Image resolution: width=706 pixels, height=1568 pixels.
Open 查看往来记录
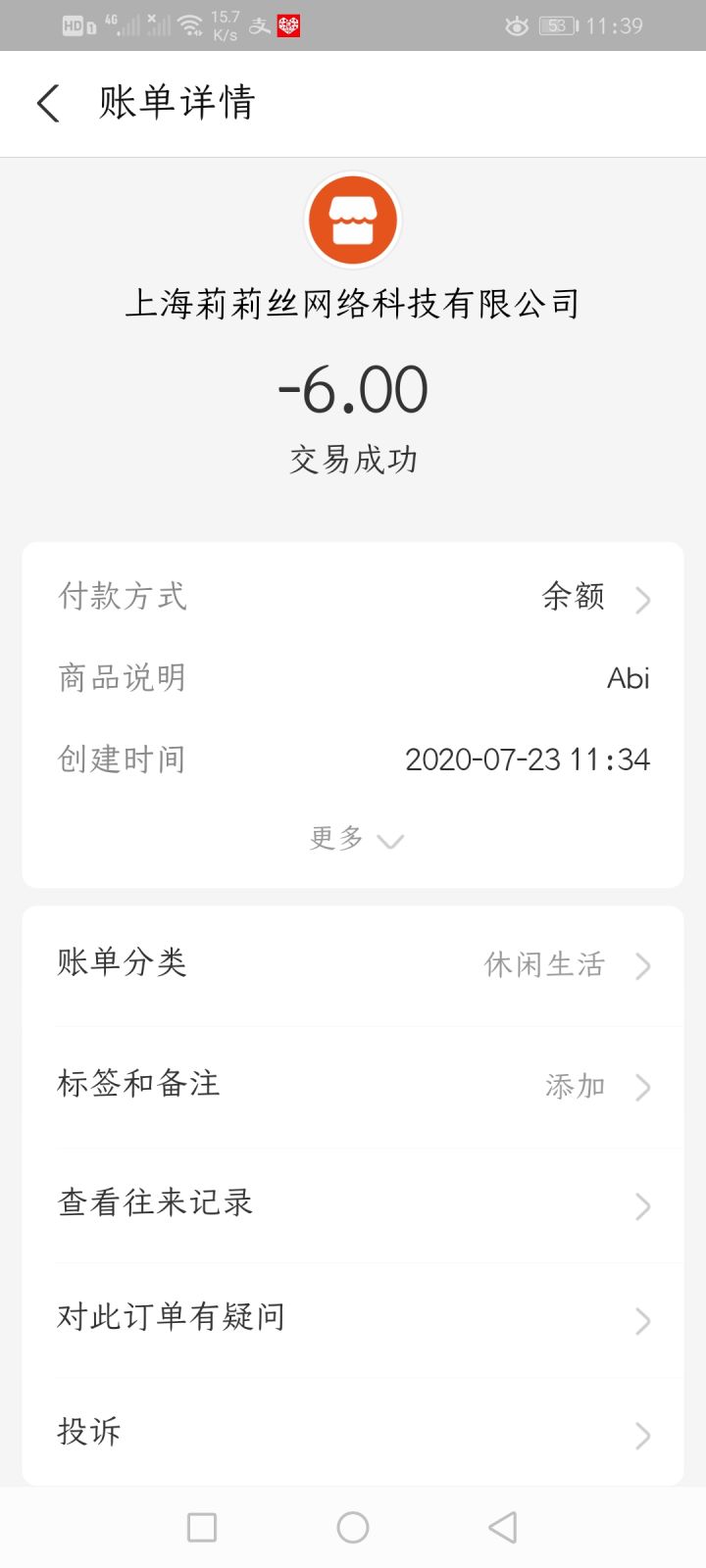coord(353,1205)
